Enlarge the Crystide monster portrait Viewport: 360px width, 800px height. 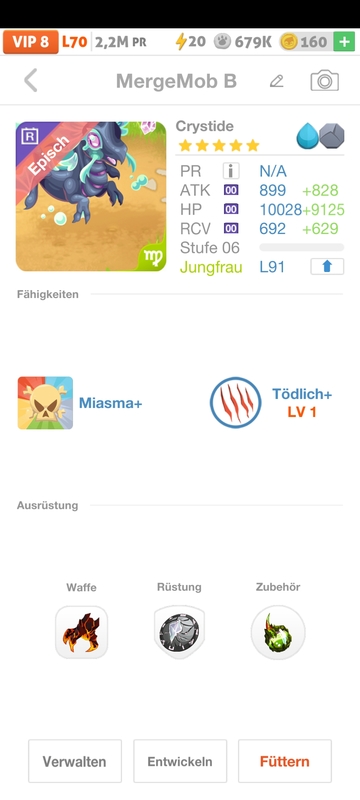click(91, 196)
